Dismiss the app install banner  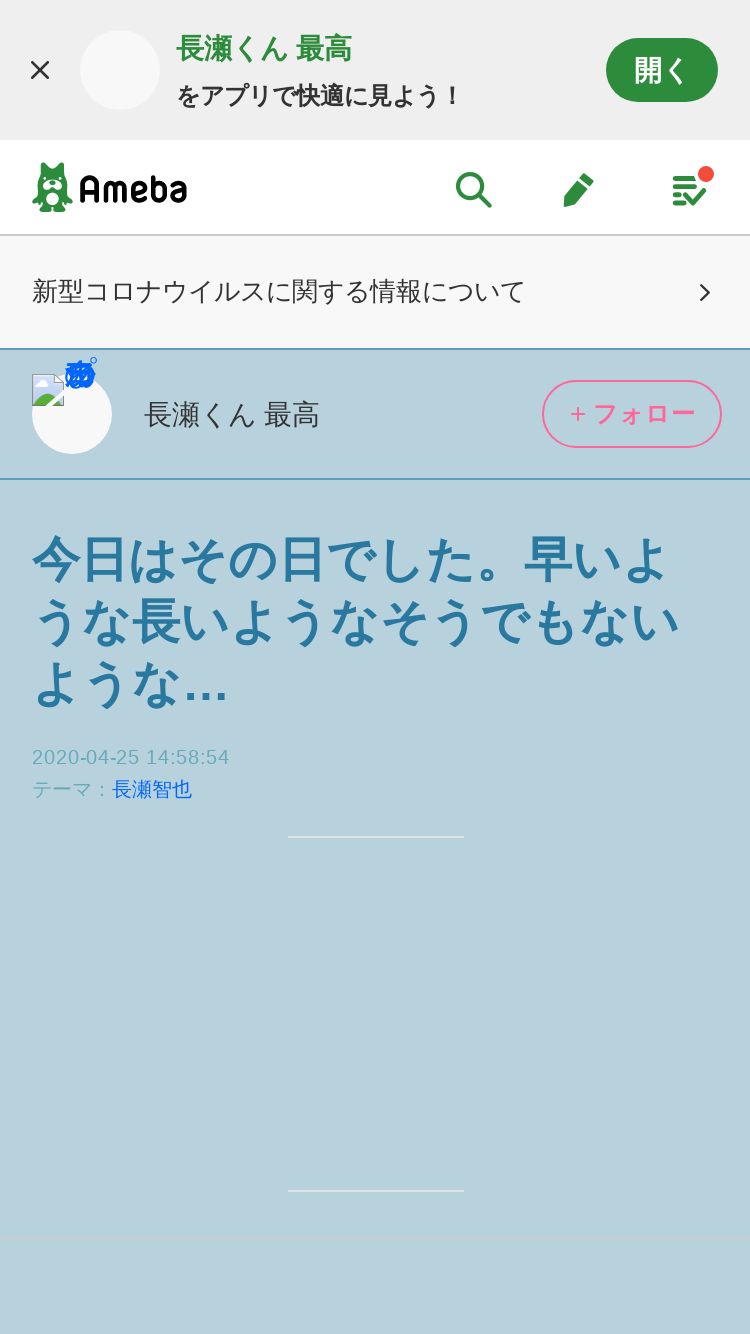click(40, 70)
